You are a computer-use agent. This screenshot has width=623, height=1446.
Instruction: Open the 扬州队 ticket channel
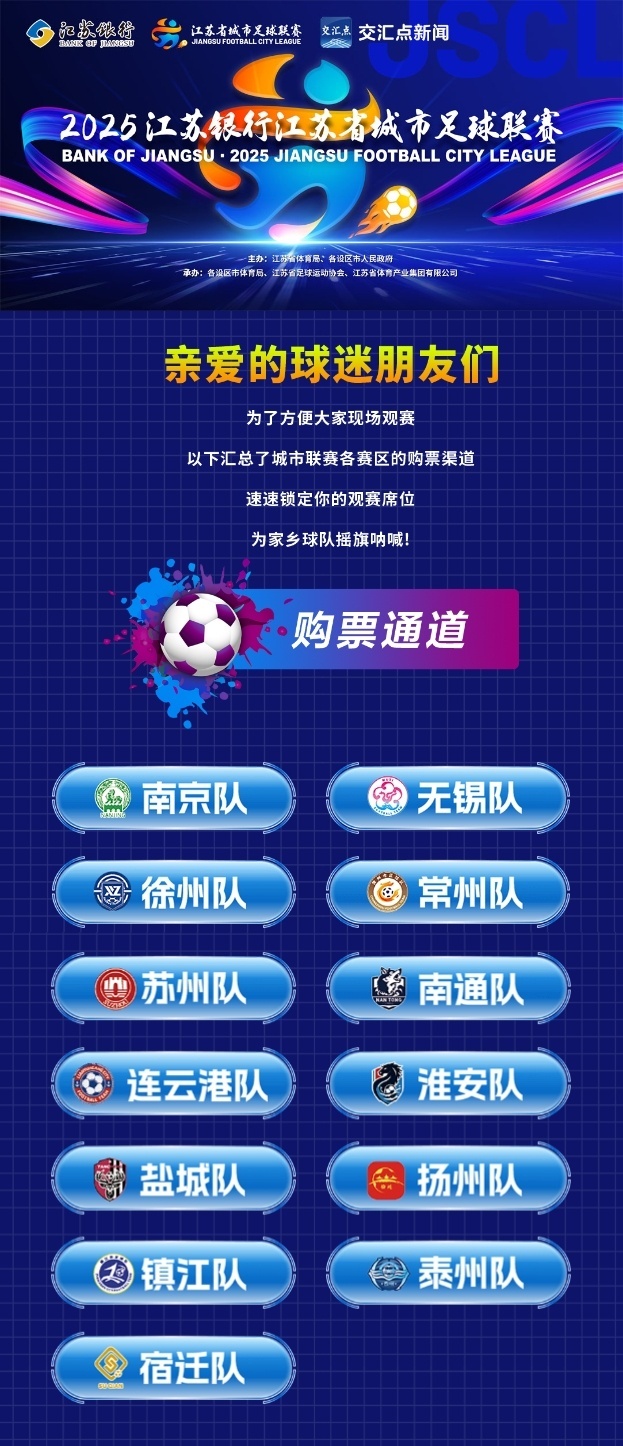click(448, 1179)
